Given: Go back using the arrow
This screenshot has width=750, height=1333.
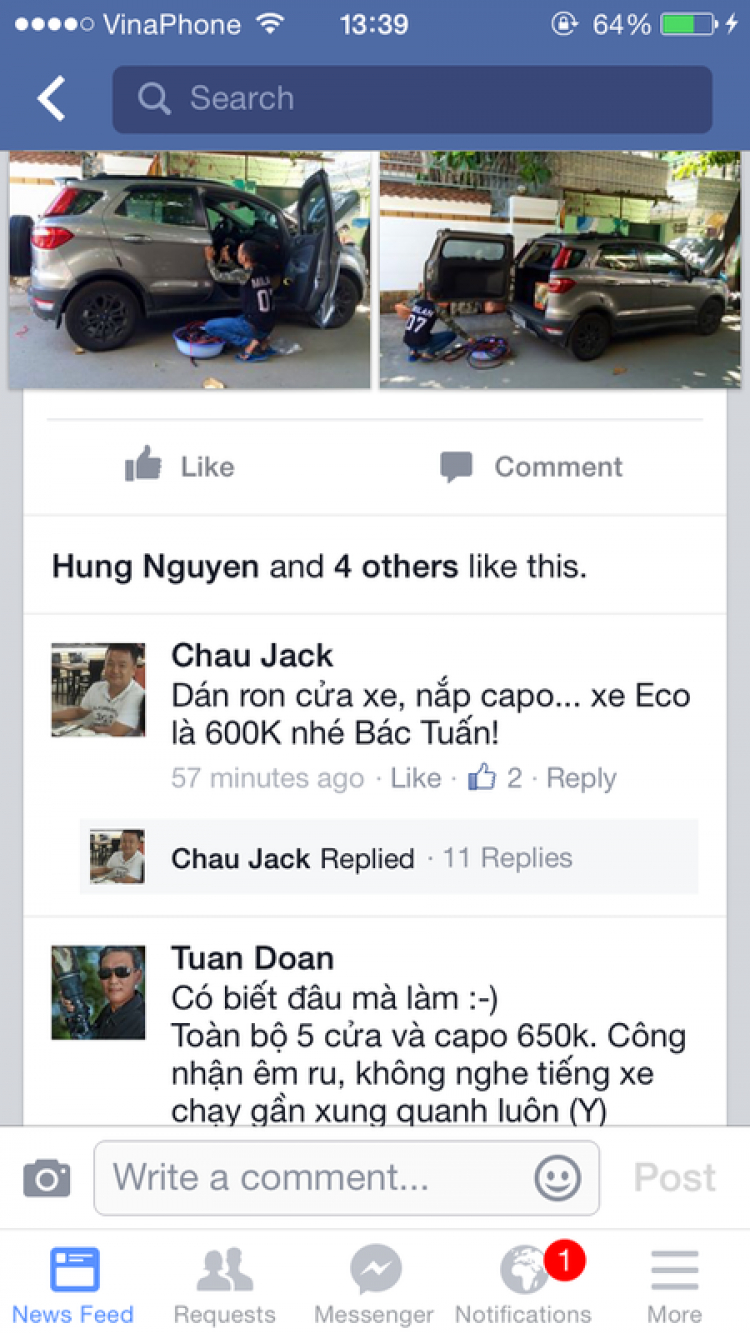Looking at the screenshot, I should 52,99.
